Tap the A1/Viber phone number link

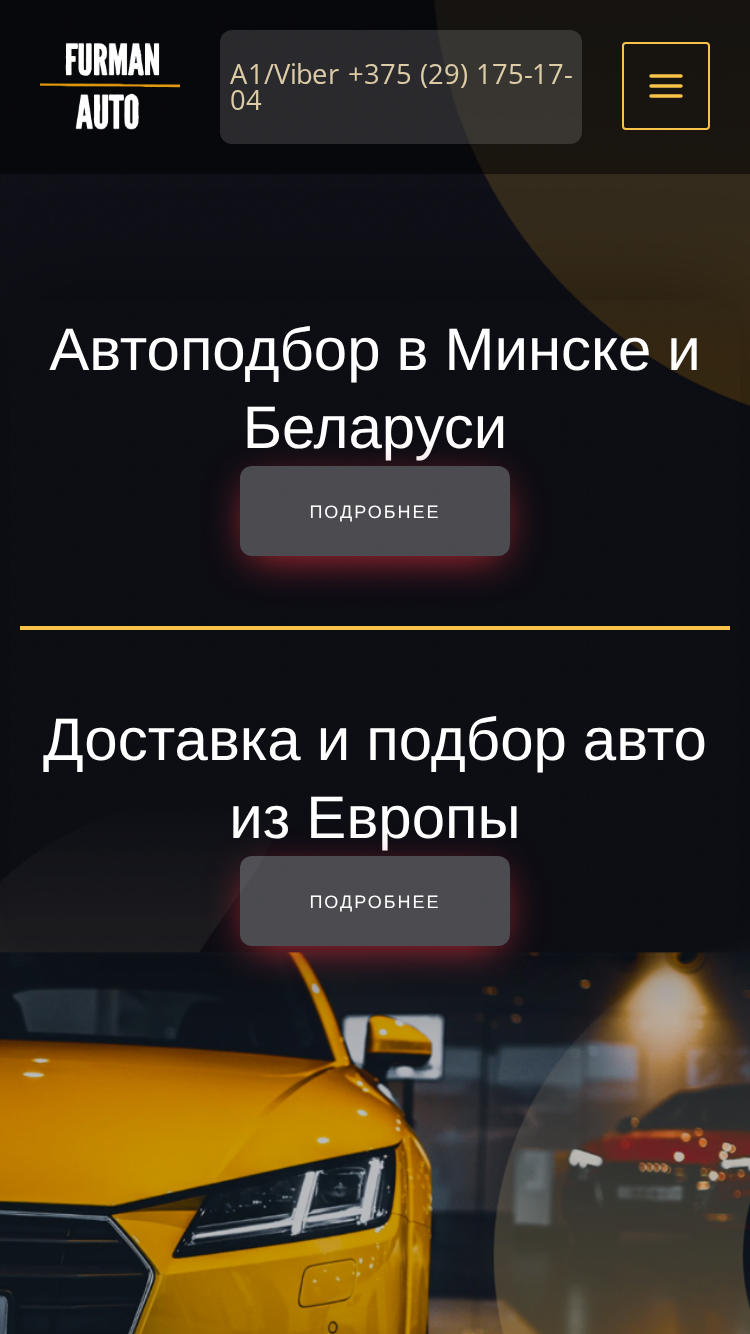[401, 87]
